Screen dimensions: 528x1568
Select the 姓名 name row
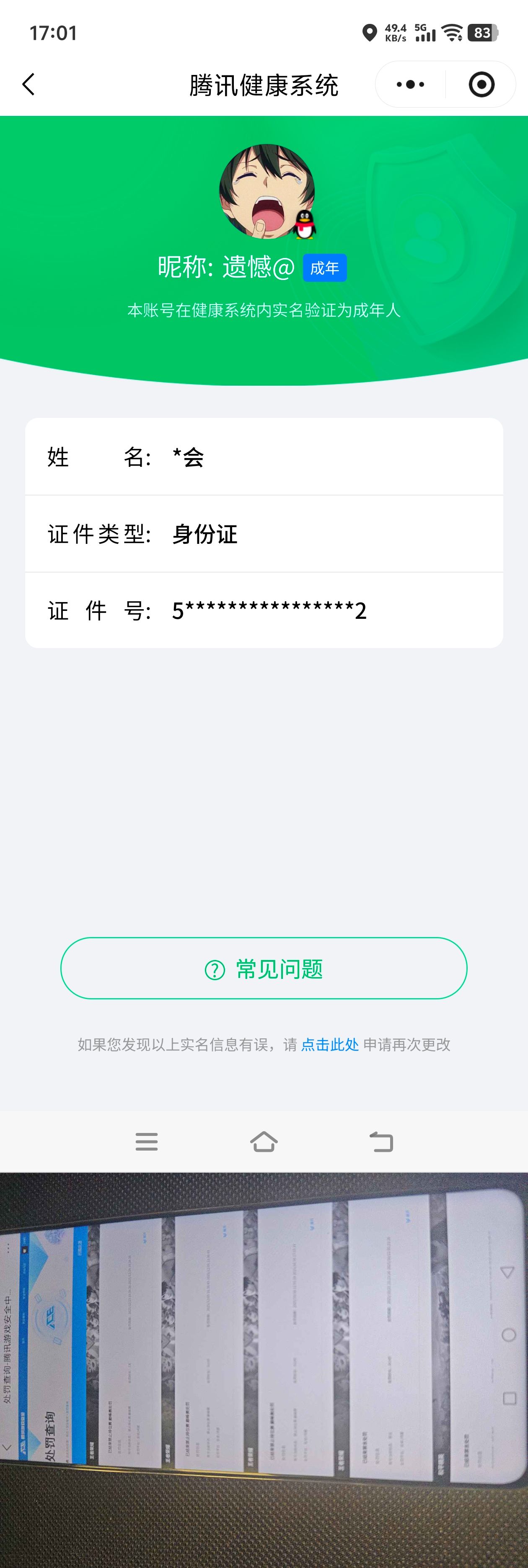click(x=264, y=457)
